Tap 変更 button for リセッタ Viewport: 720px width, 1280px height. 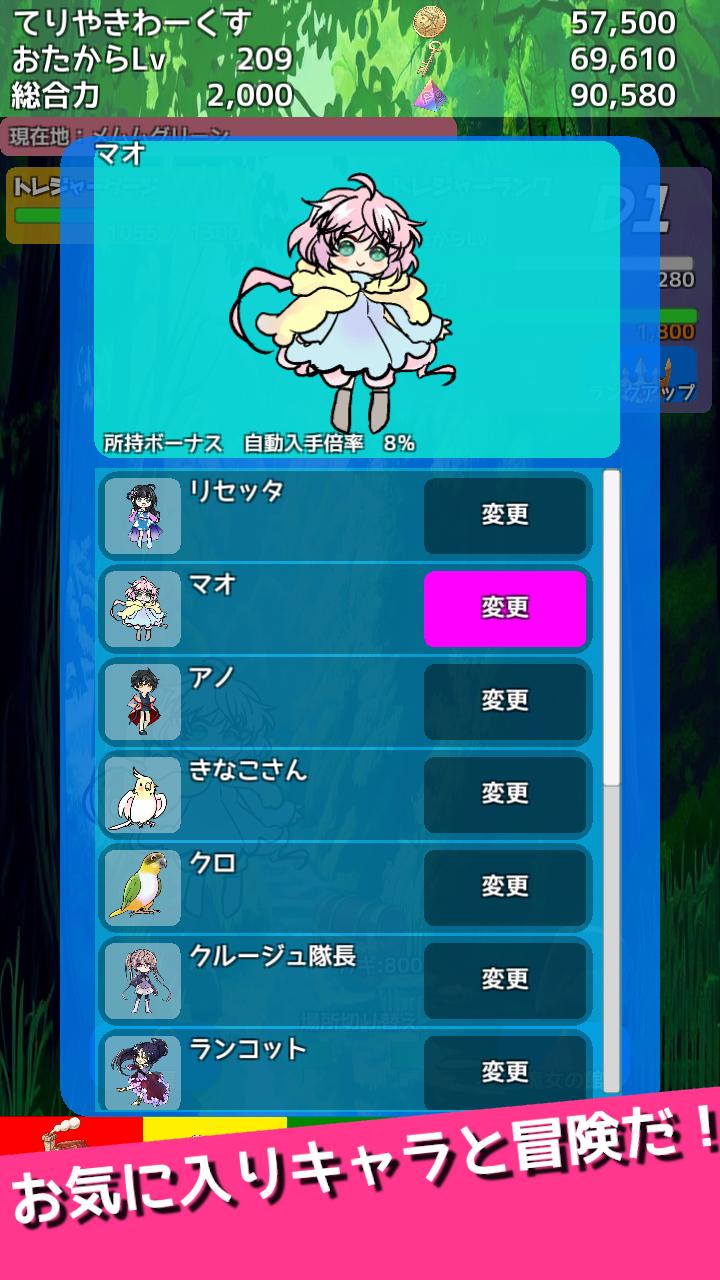point(505,515)
